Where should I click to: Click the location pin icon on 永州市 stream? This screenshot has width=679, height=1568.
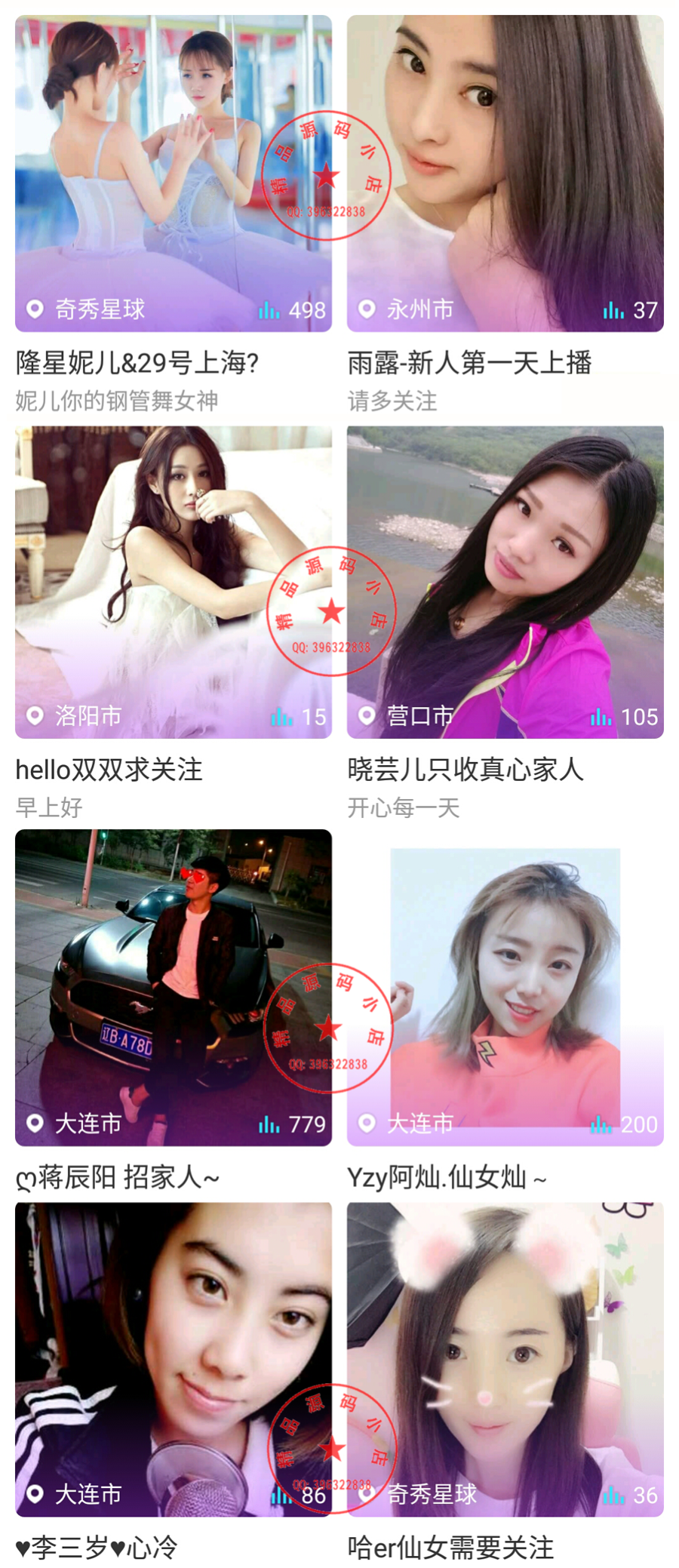pyautogui.click(x=367, y=309)
